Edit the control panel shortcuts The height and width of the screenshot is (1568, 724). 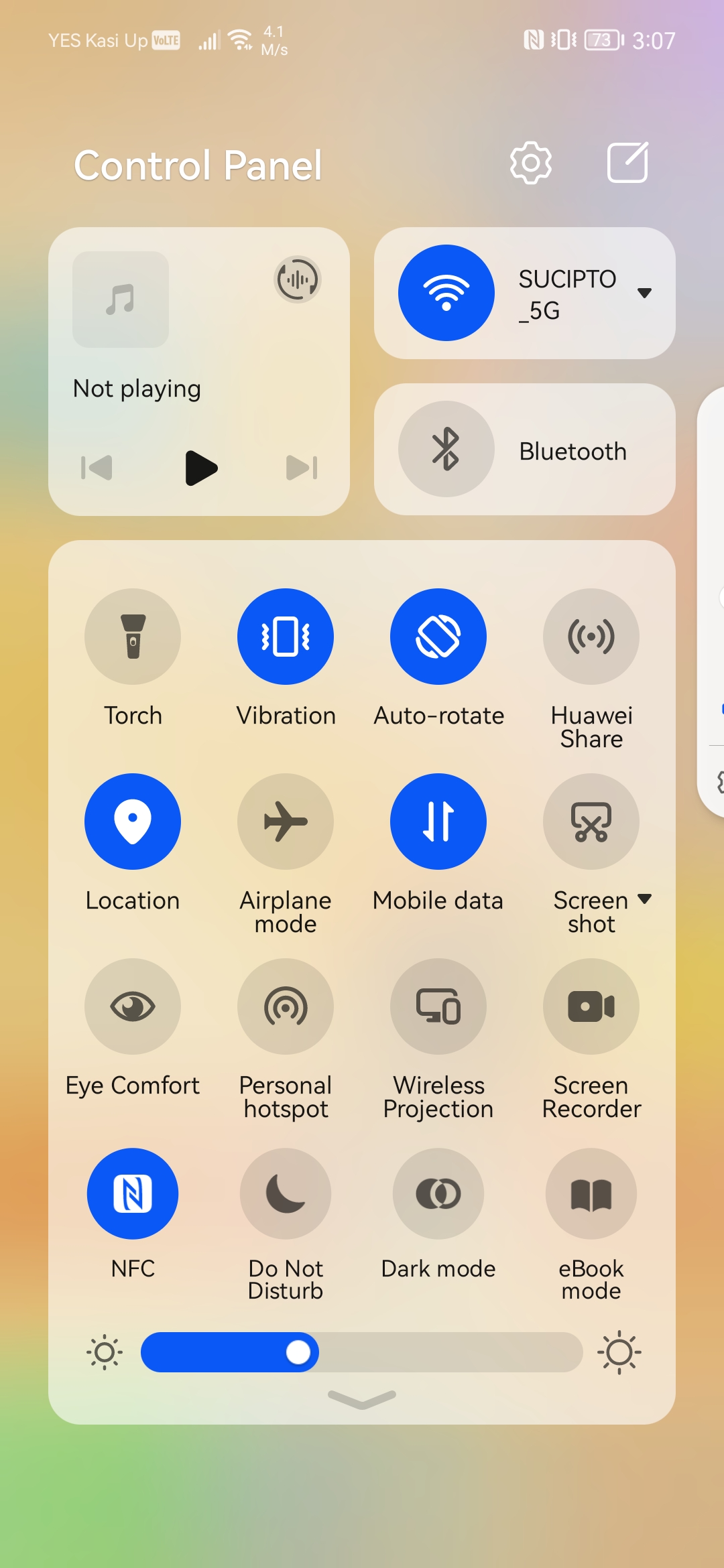pos(627,163)
